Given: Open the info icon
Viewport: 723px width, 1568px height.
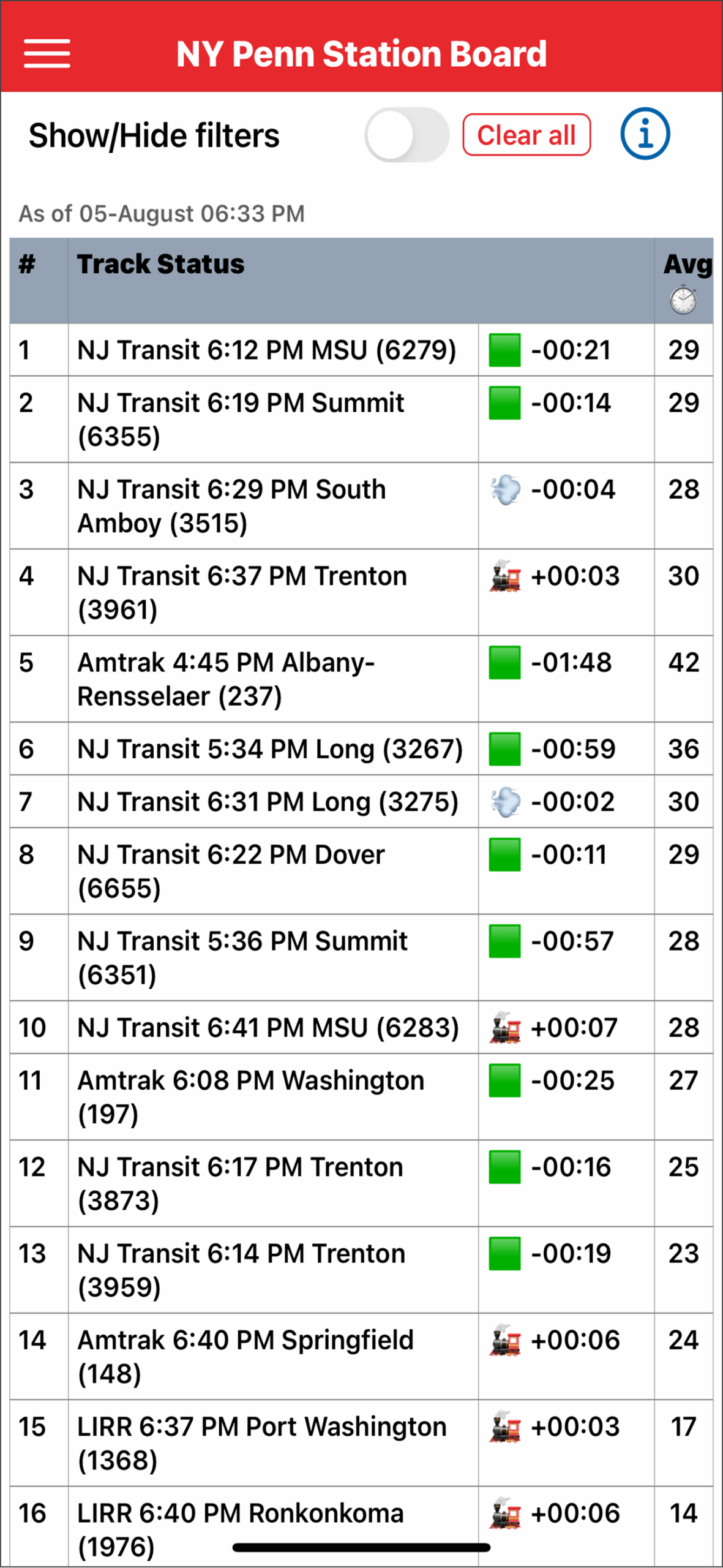Looking at the screenshot, I should [645, 134].
